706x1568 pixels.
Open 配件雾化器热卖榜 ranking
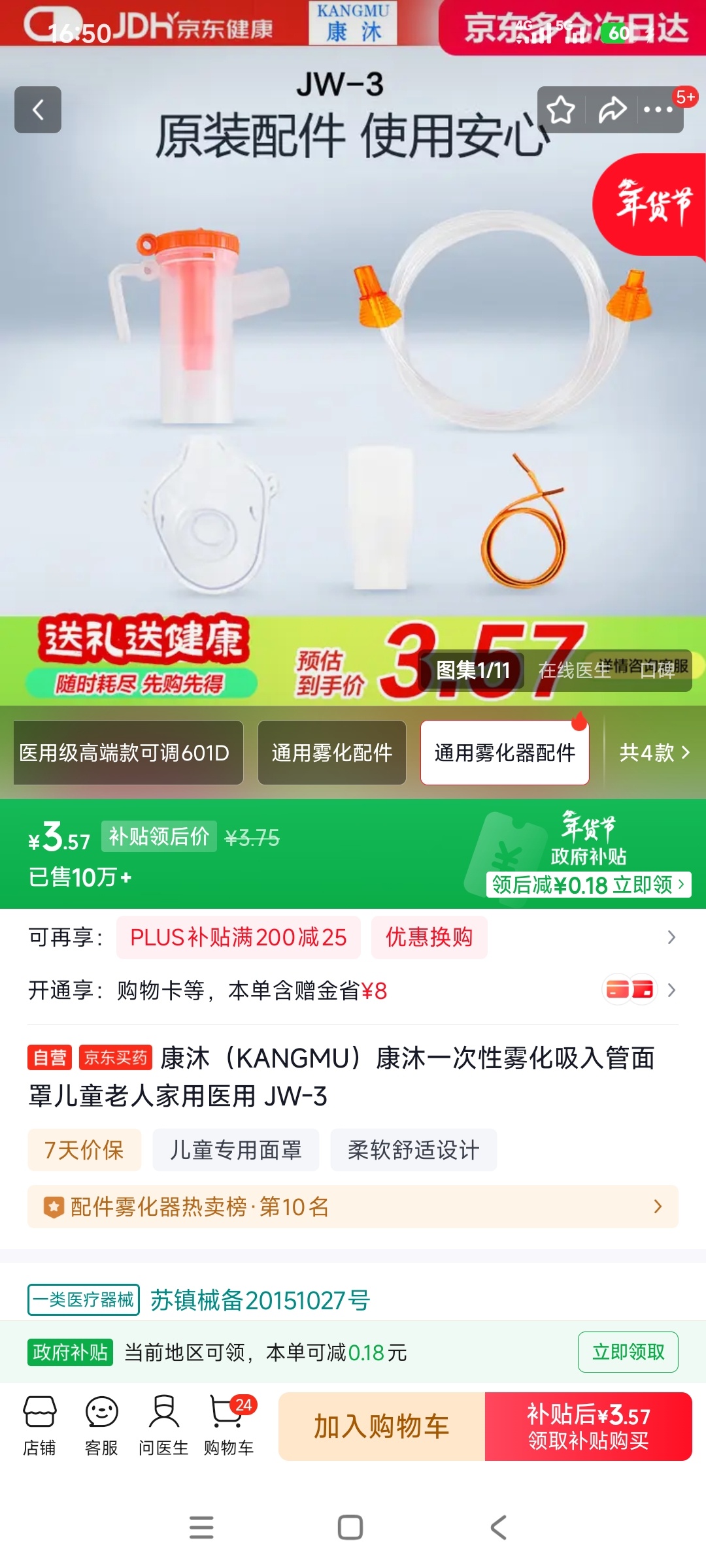click(353, 1207)
